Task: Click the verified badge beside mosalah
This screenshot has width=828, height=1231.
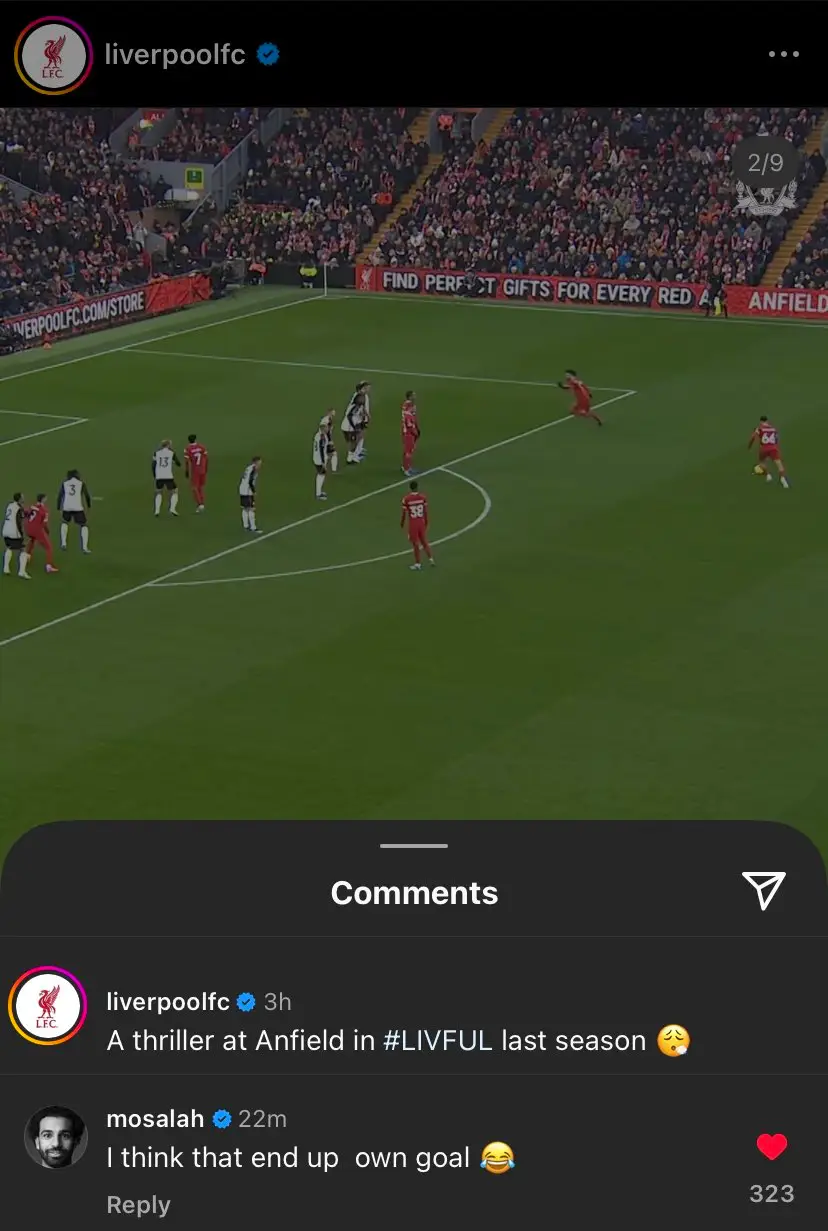Action: pyautogui.click(x=221, y=1119)
